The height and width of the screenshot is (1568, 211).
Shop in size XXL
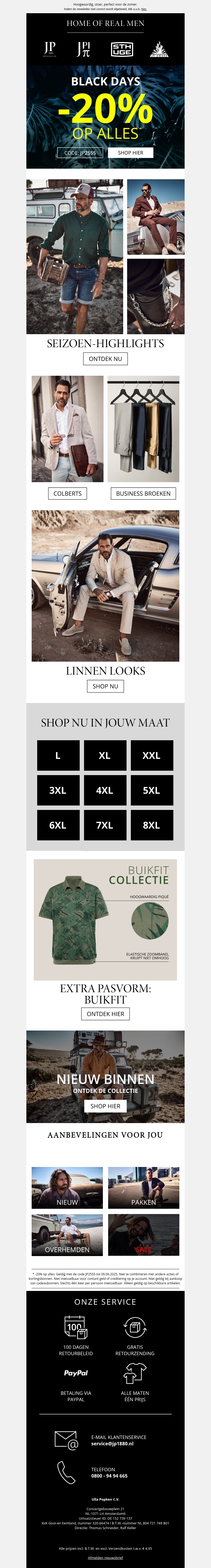pos(151,755)
